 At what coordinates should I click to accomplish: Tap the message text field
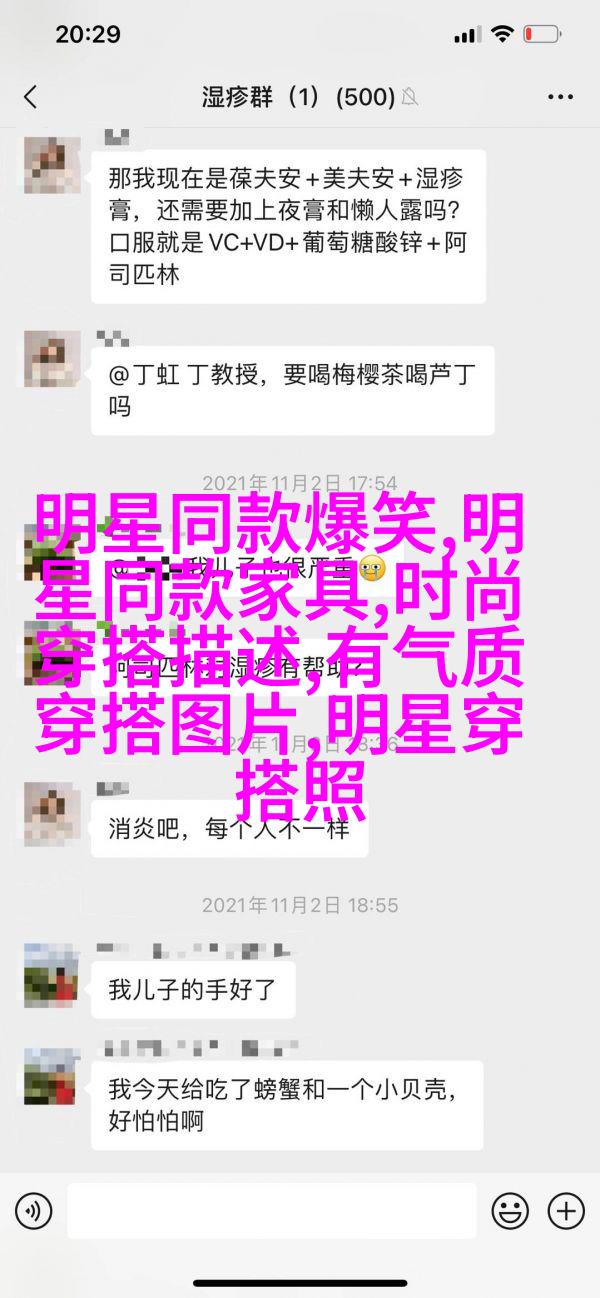click(x=270, y=1212)
